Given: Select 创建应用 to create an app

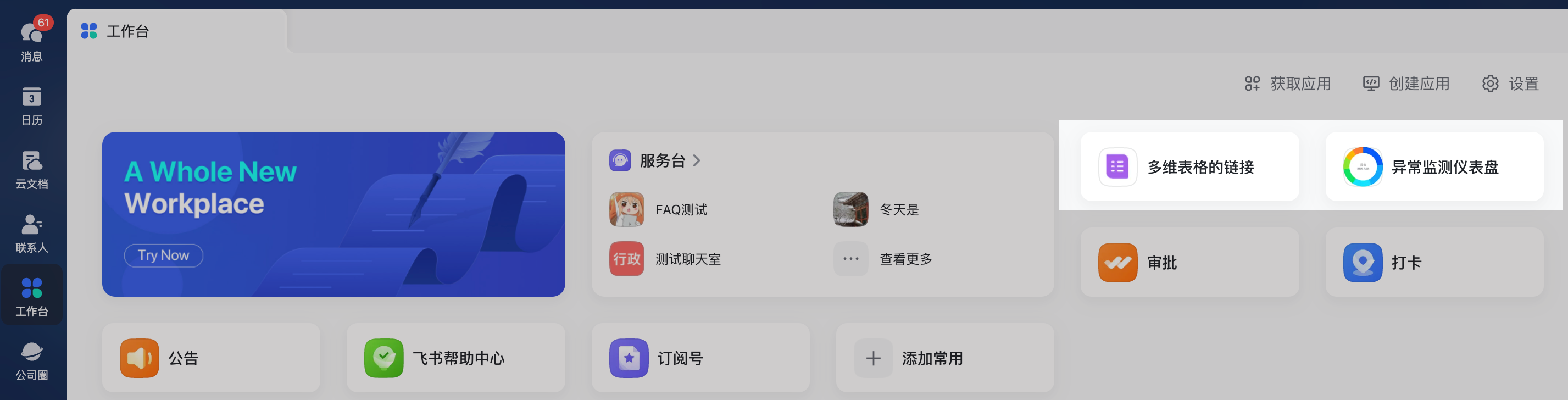Looking at the screenshot, I should [1406, 84].
